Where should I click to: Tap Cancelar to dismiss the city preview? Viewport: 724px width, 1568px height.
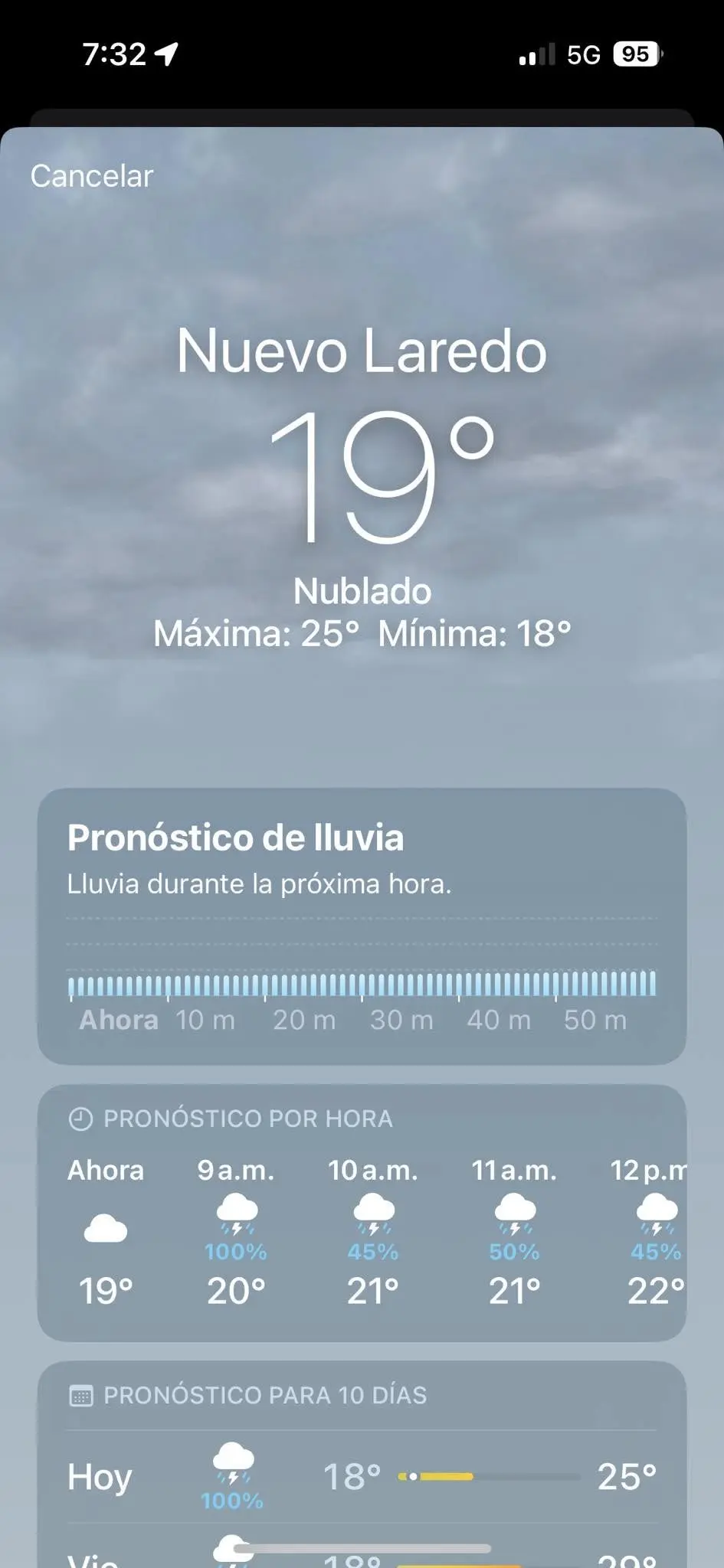(x=92, y=177)
